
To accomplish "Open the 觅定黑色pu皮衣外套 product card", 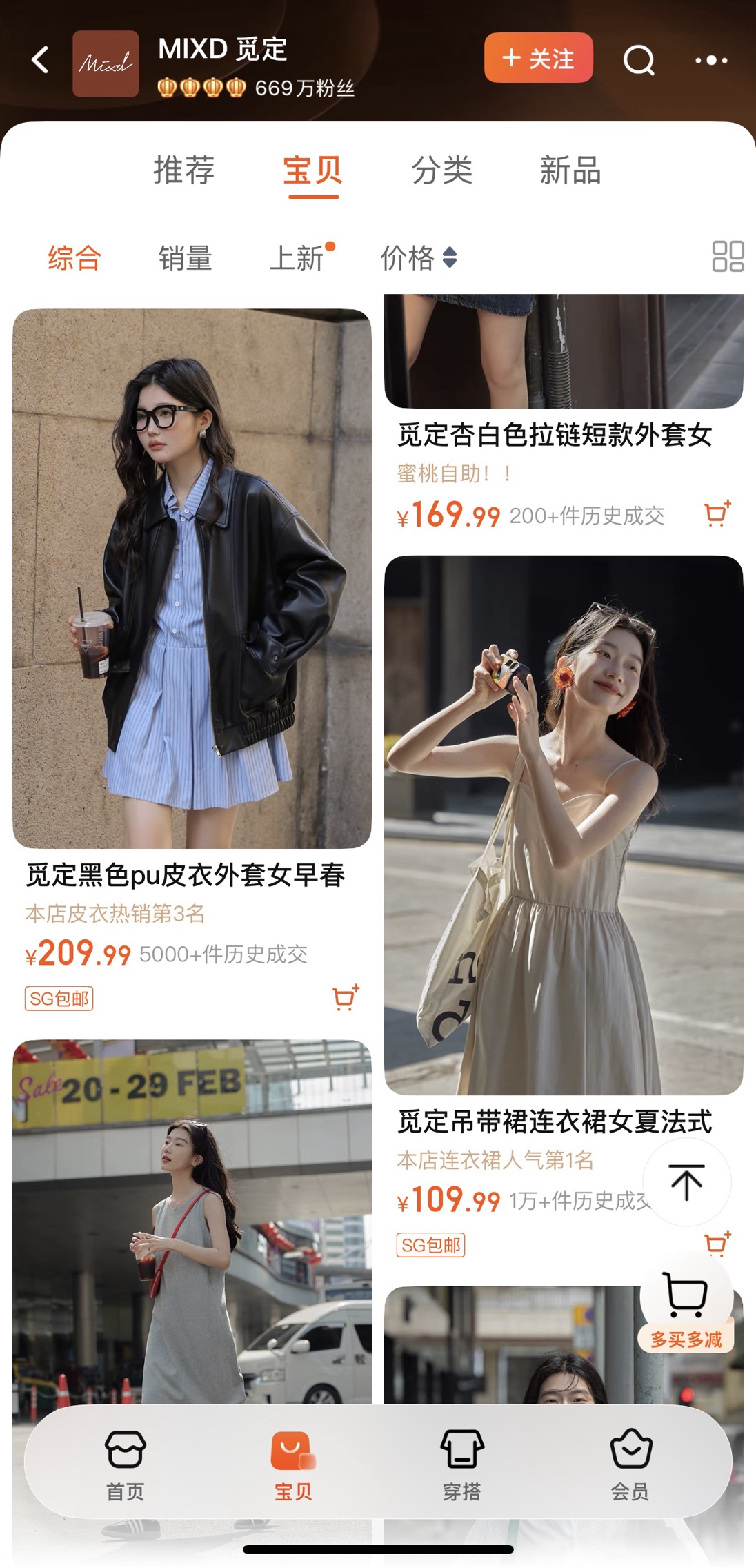I will point(192,580).
